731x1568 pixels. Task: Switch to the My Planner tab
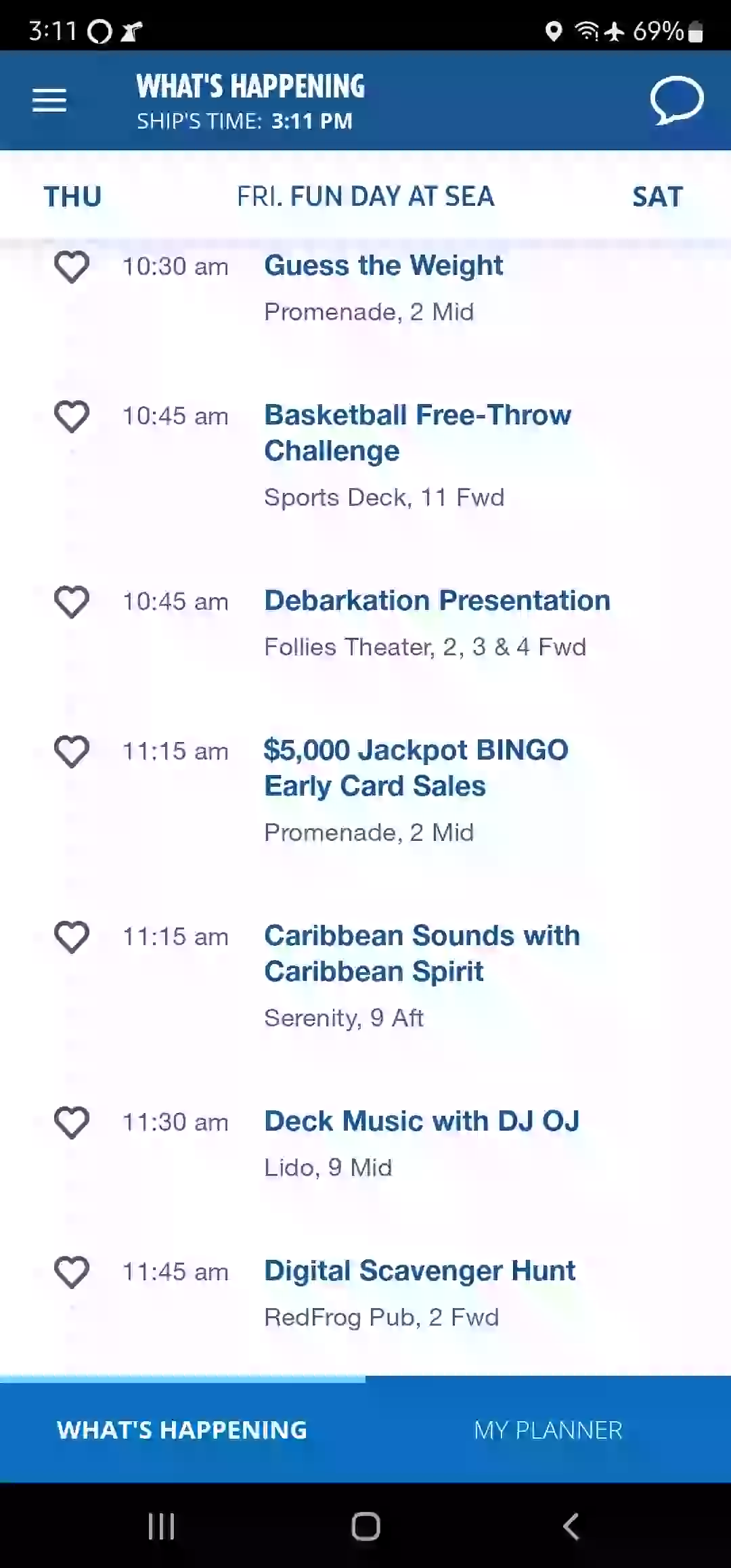[x=548, y=1430]
